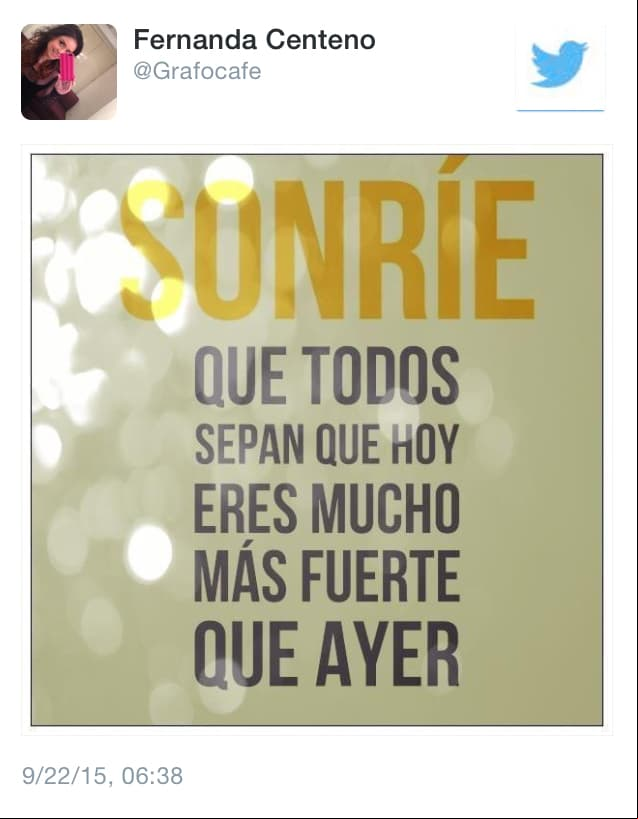The width and height of the screenshot is (638, 819).
Task: Open the tweet's 9/22/15, 06:38 timestamp
Action: [102, 776]
